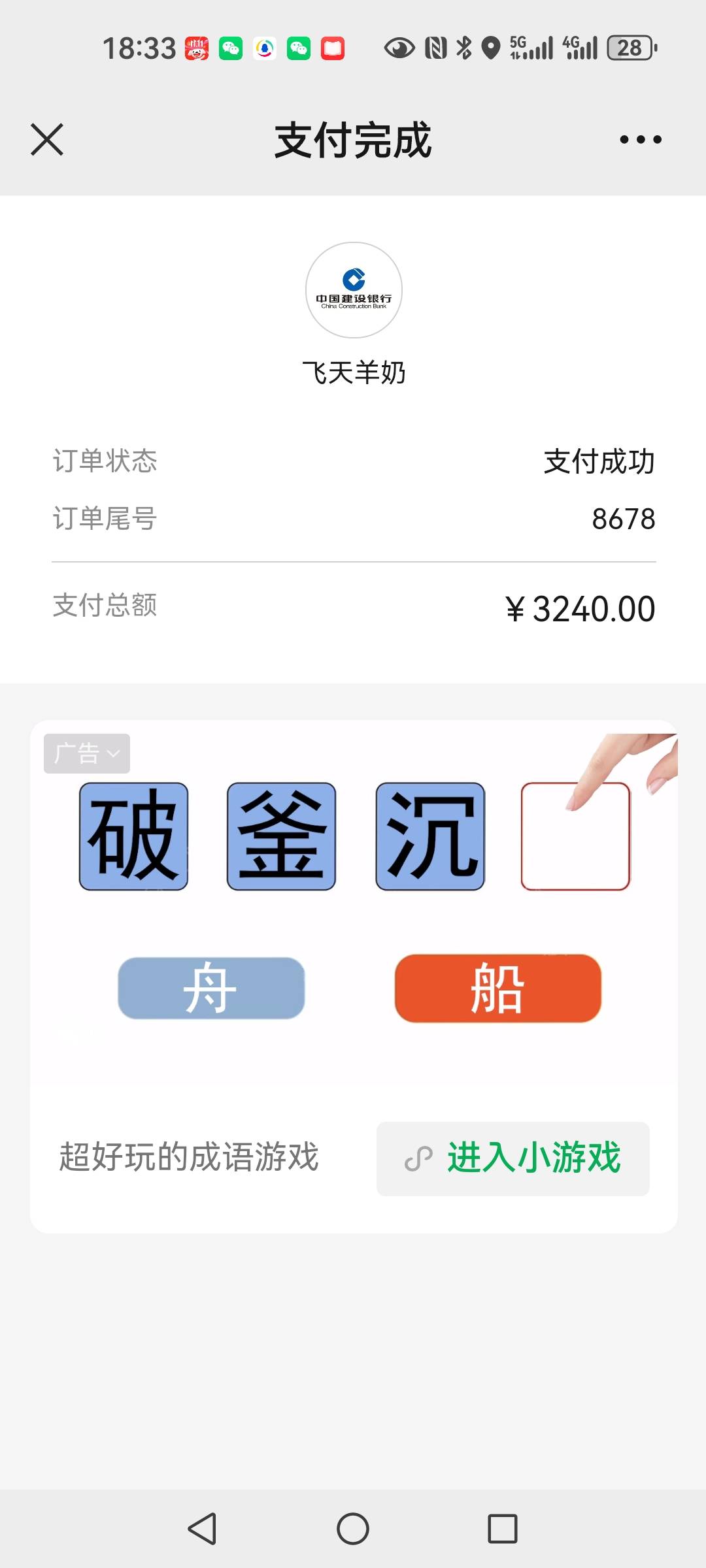Return to the home screen
This screenshot has height=1568, width=706.
pos(353,1529)
